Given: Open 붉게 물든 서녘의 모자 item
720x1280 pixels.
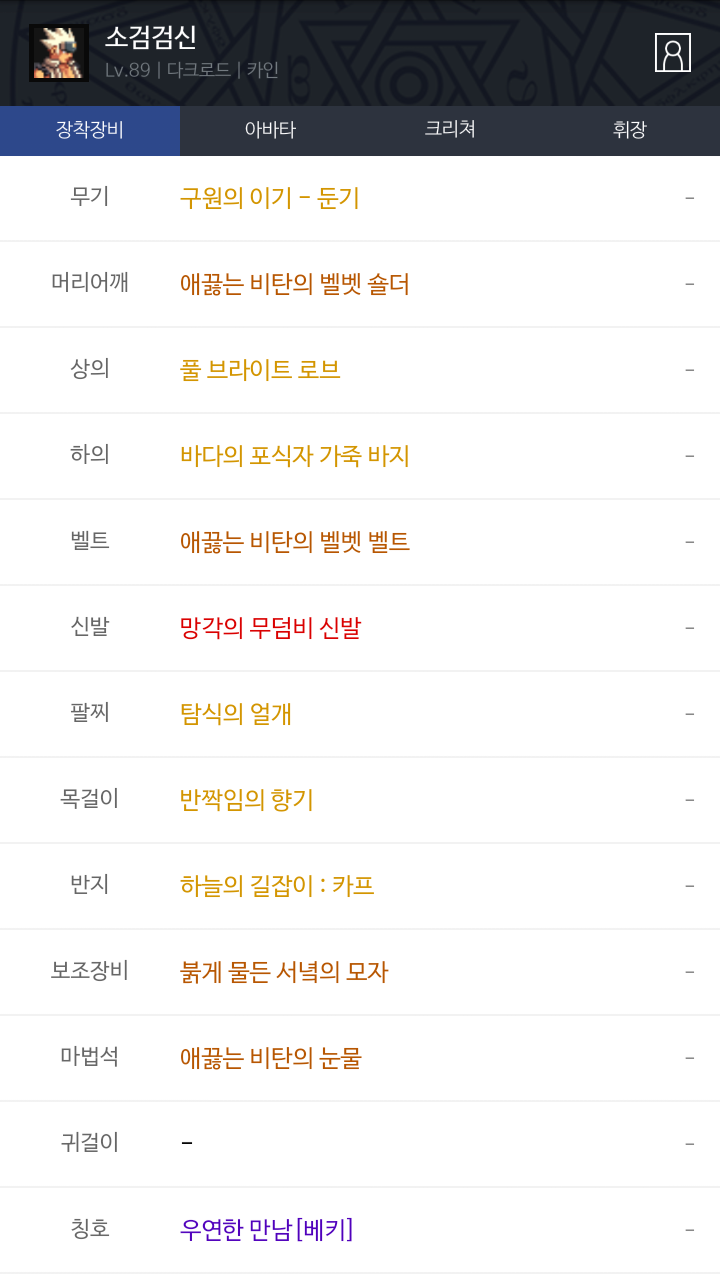Looking at the screenshot, I should click(x=284, y=972).
